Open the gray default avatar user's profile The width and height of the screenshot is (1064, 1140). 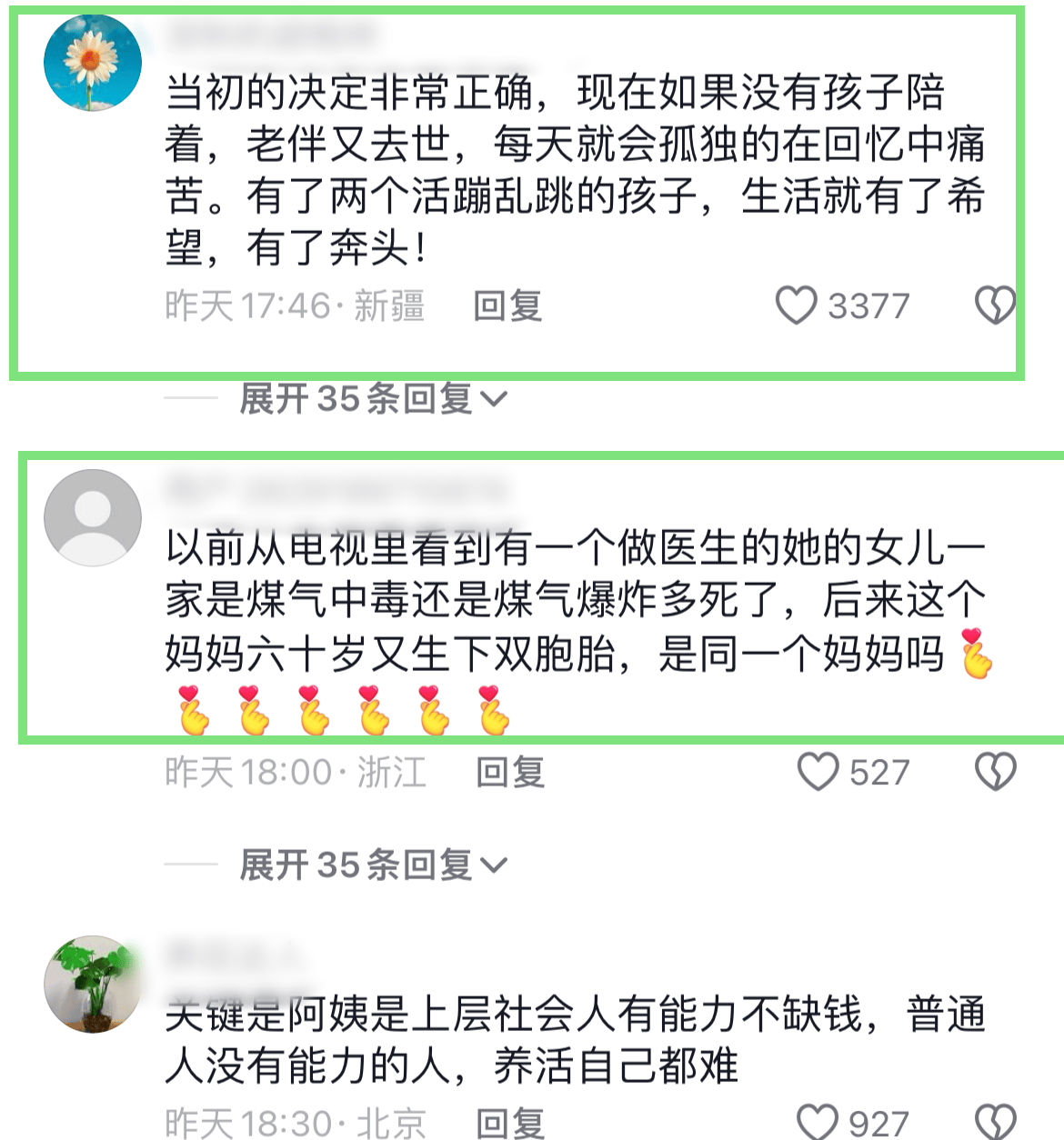coord(93,517)
